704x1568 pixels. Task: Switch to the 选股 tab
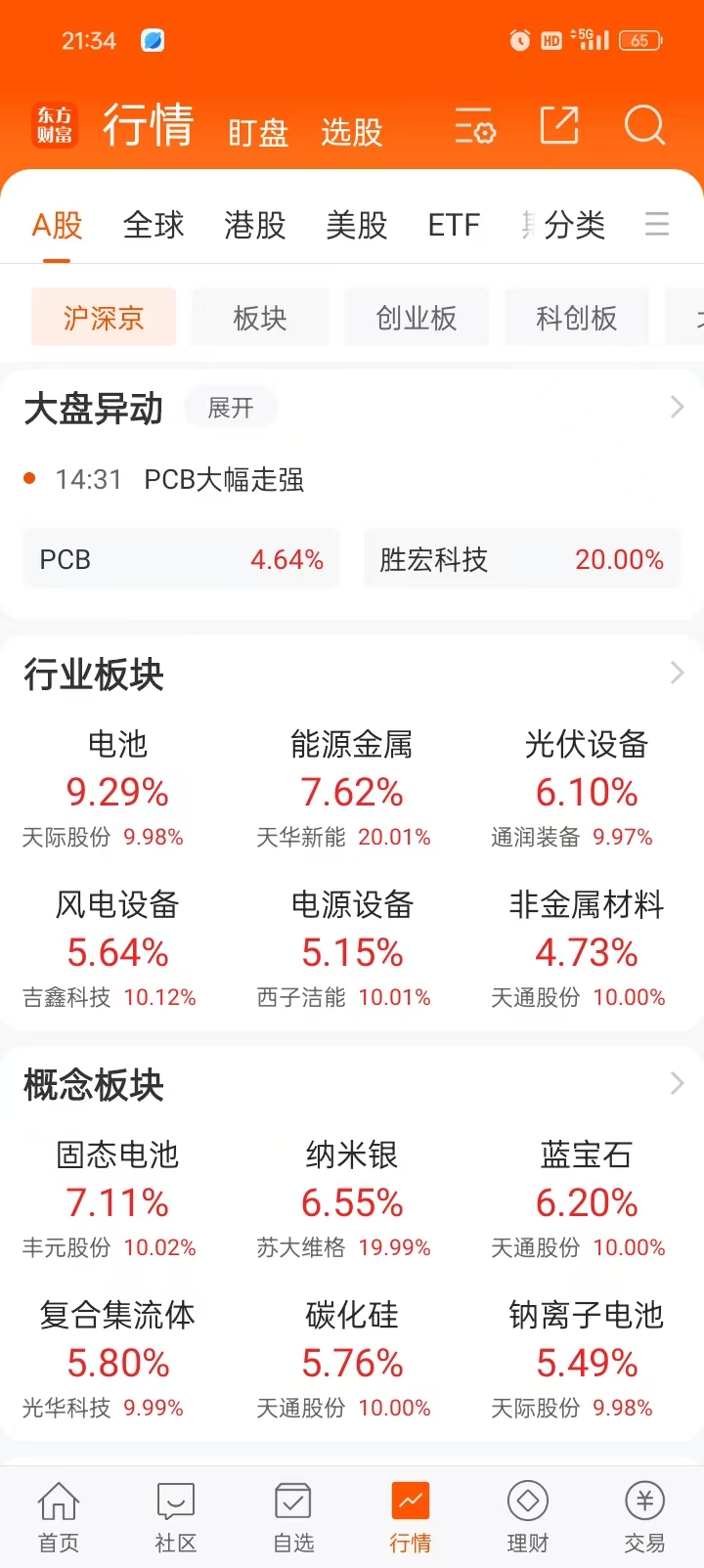351,131
